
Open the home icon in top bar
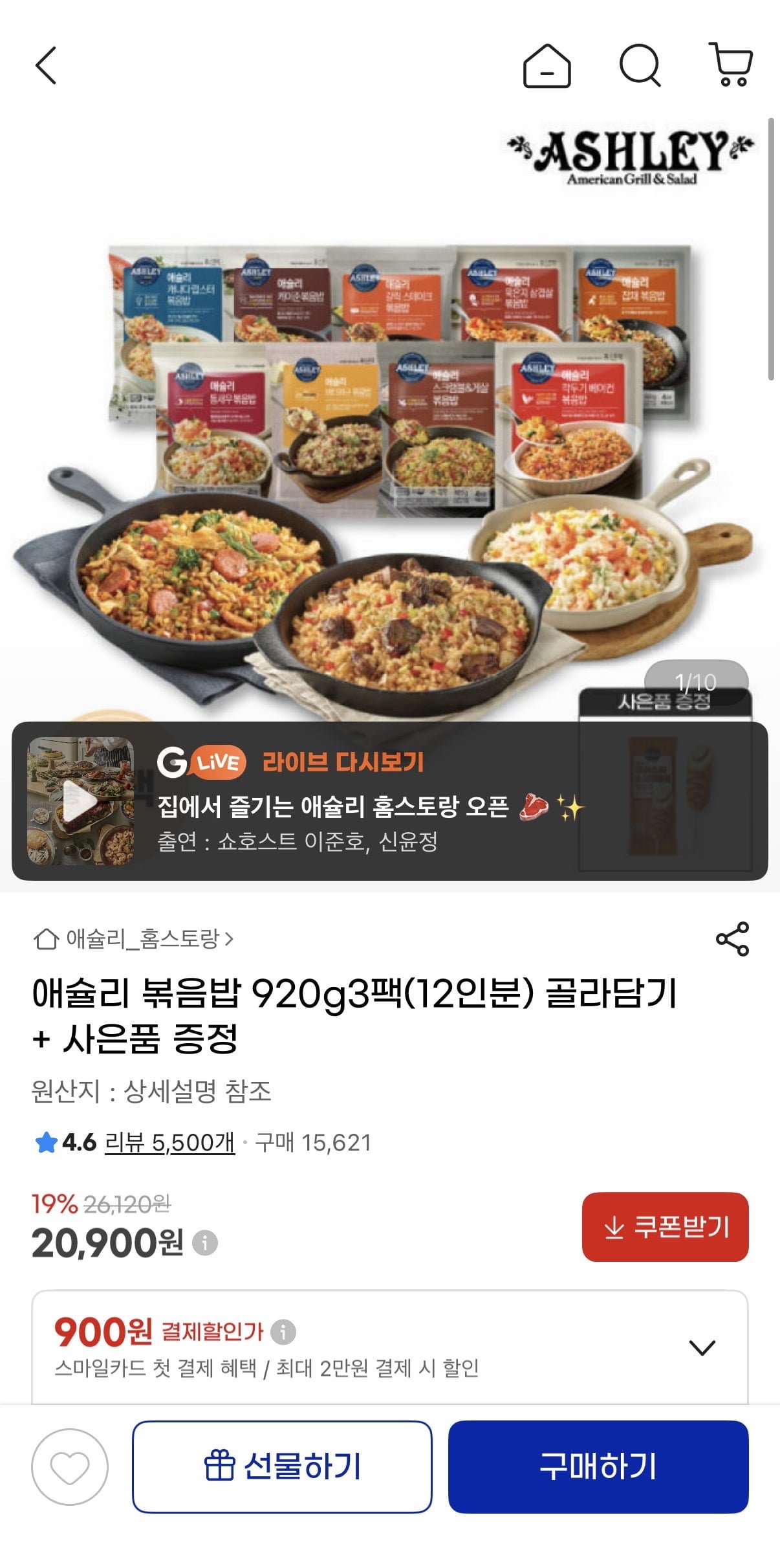tap(547, 66)
